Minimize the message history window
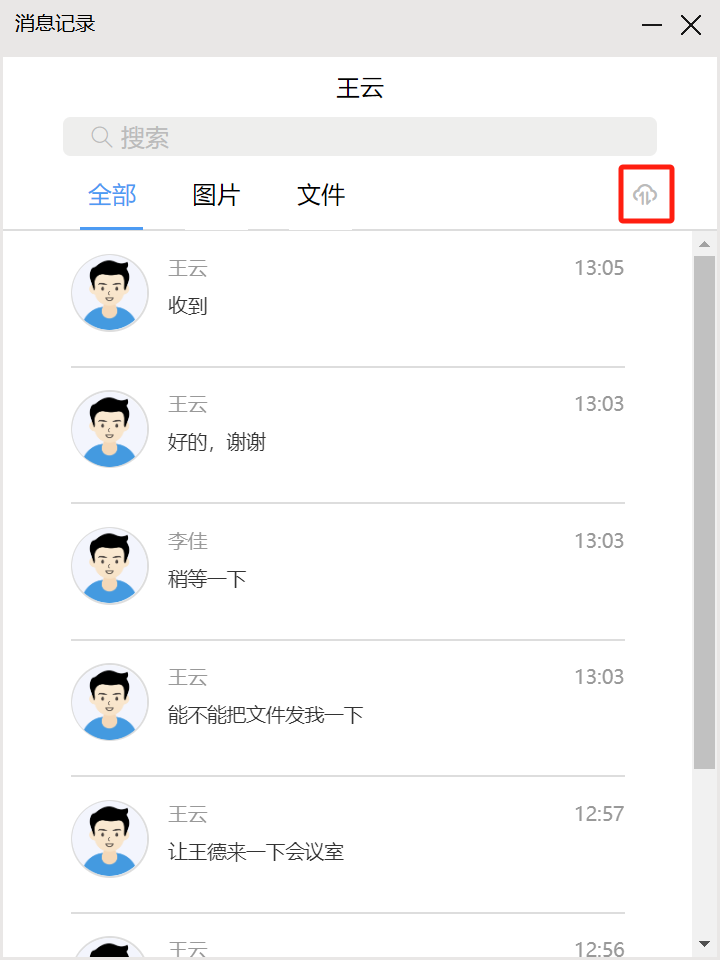Screen dimensions: 720x960 pos(652,25)
